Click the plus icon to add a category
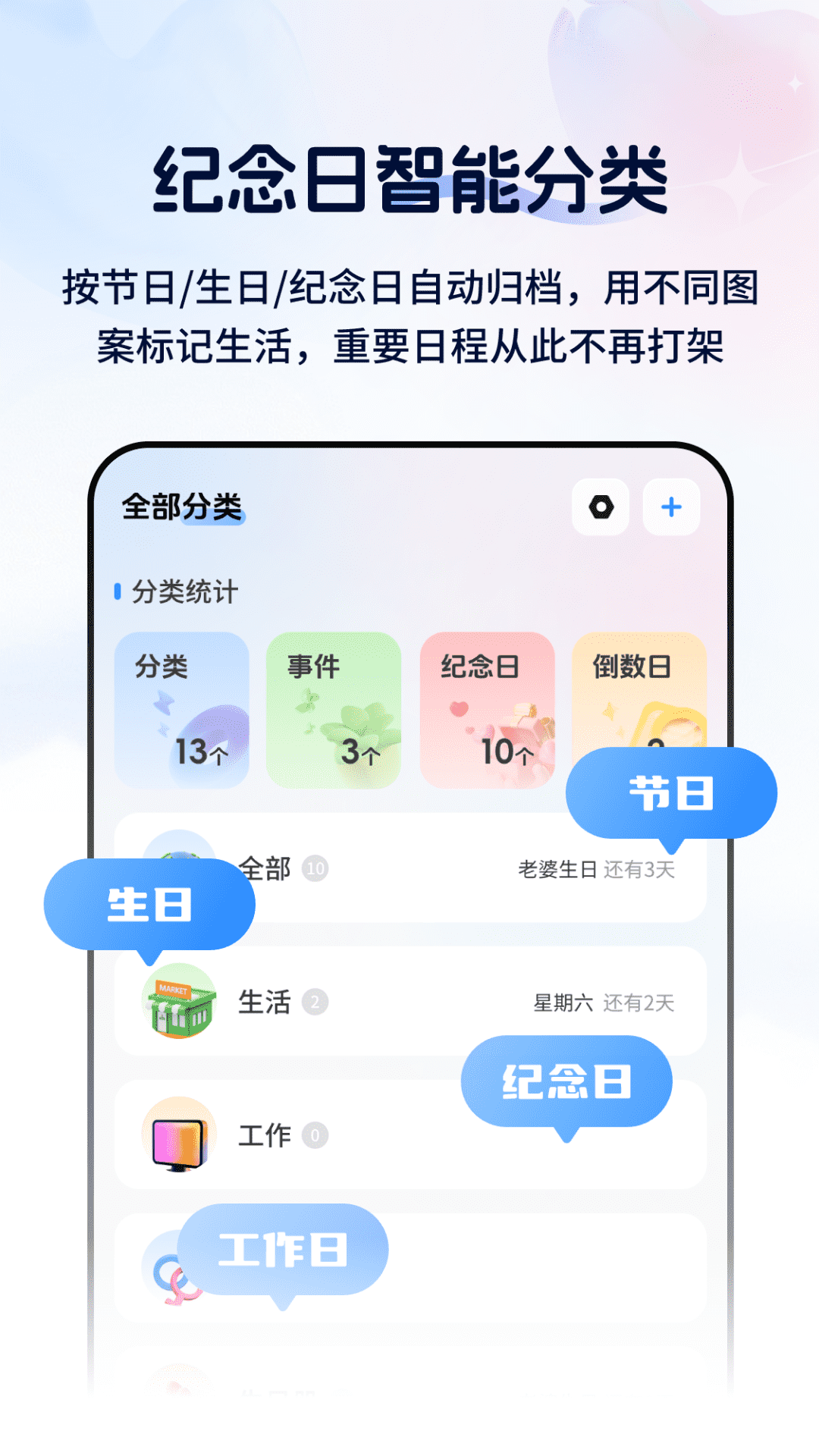This screenshot has width=819, height=1456. click(x=670, y=507)
